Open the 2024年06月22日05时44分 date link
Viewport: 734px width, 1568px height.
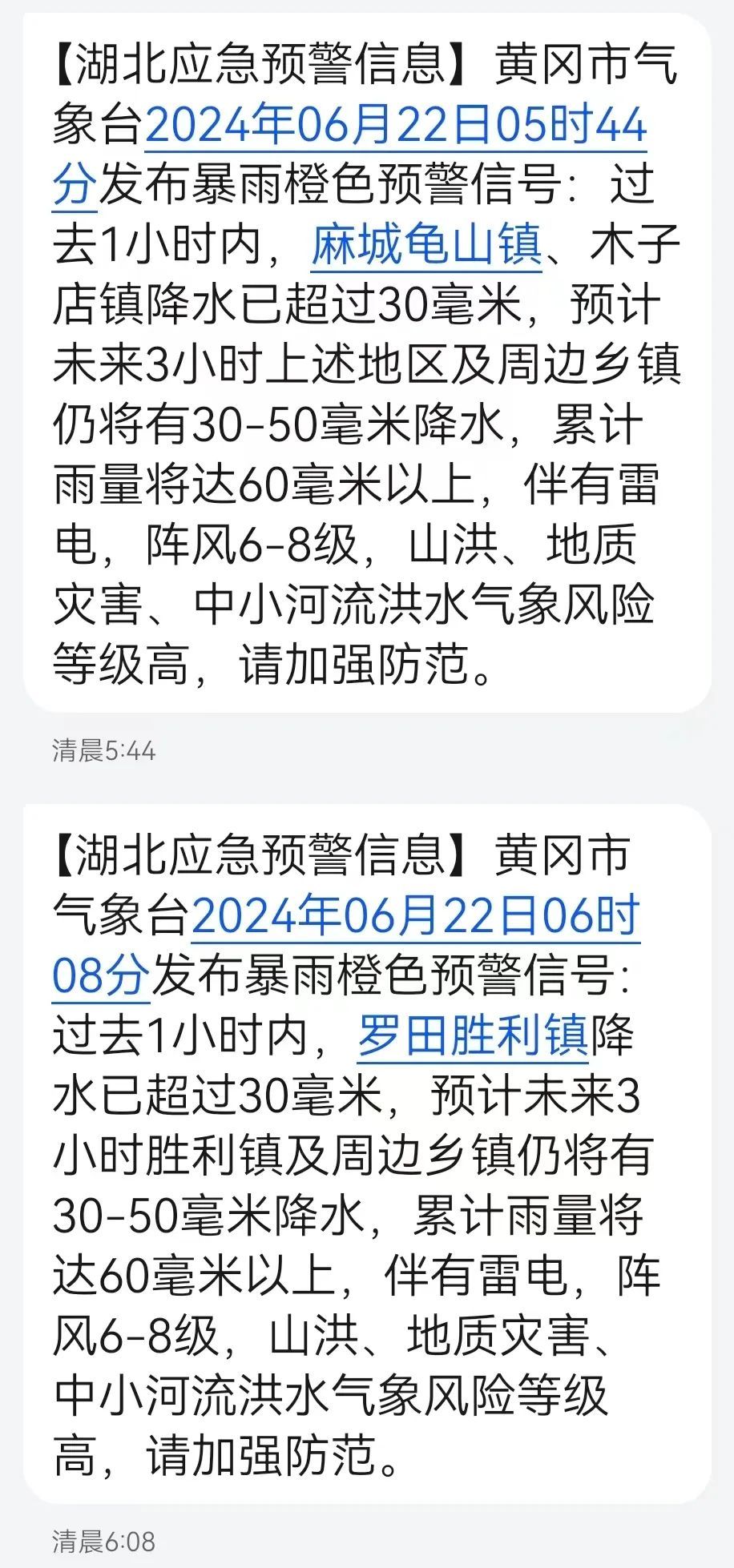(x=395, y=126)
